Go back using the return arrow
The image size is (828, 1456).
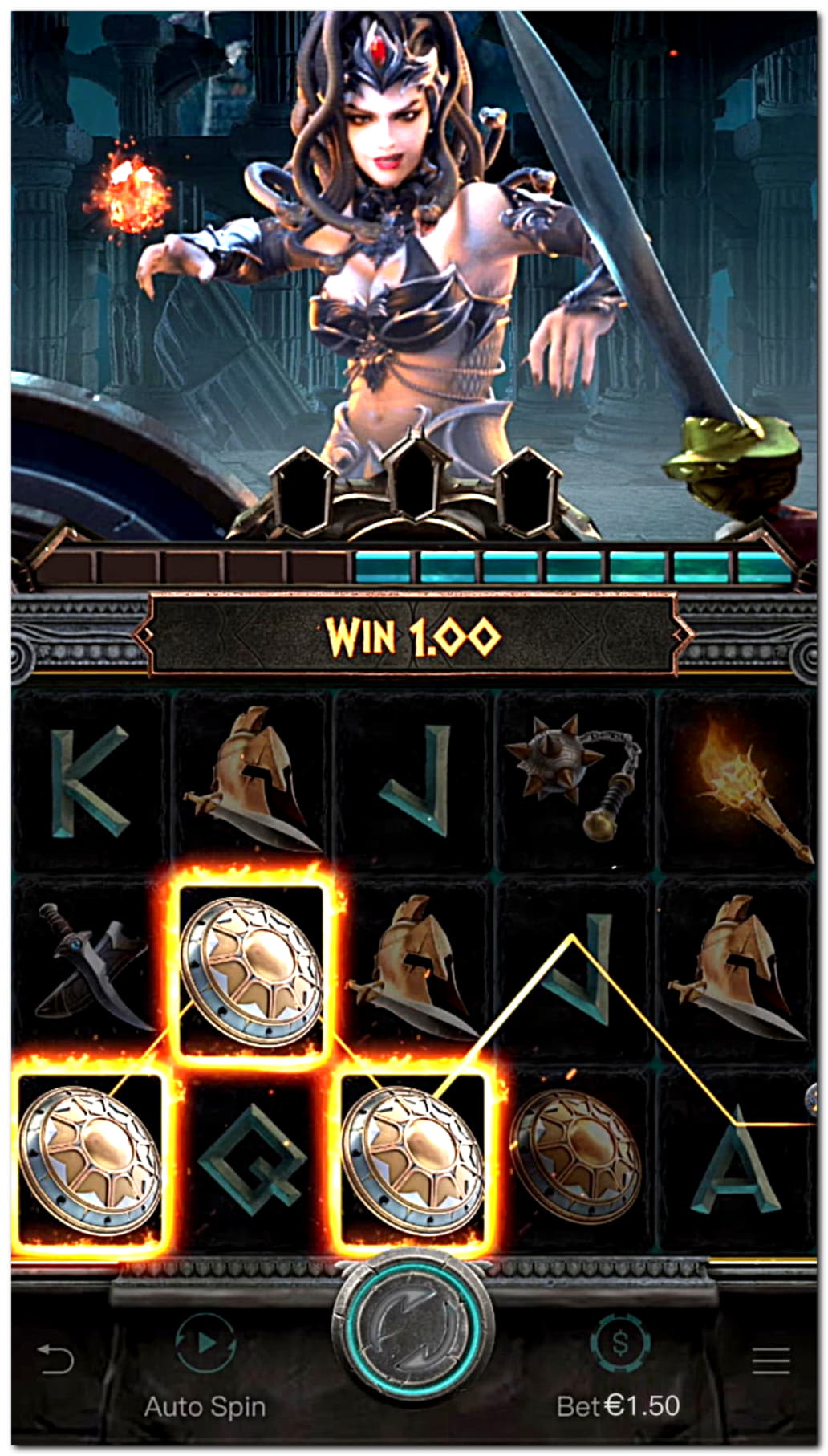pos(56,1360)
